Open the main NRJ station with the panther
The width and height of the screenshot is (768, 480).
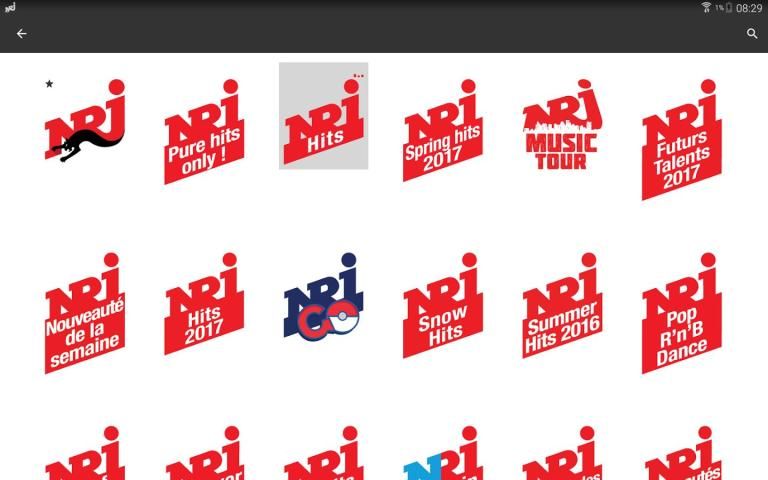pos(84,122)
